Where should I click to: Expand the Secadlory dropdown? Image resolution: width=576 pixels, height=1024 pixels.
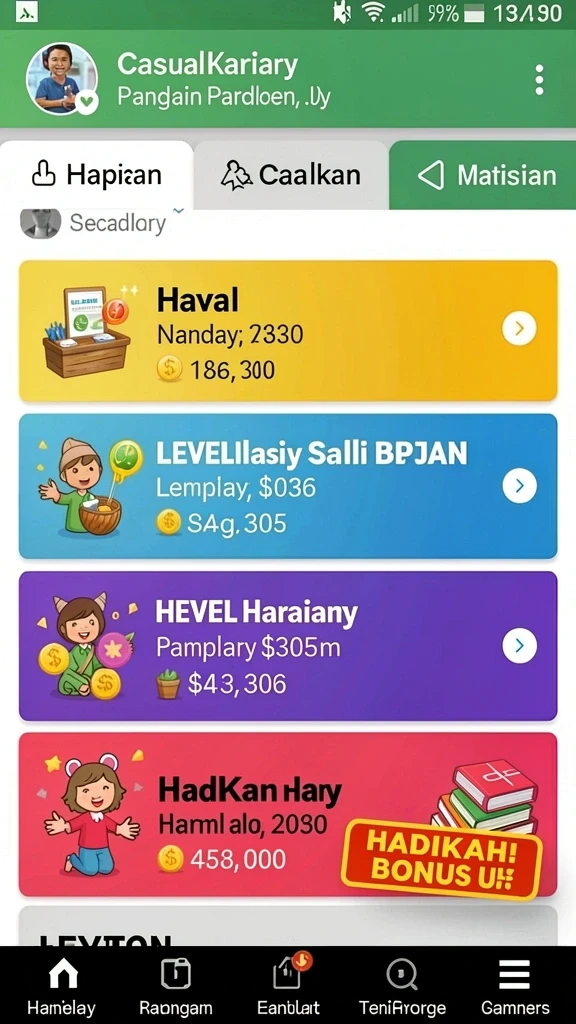click(x=103, y=223)
